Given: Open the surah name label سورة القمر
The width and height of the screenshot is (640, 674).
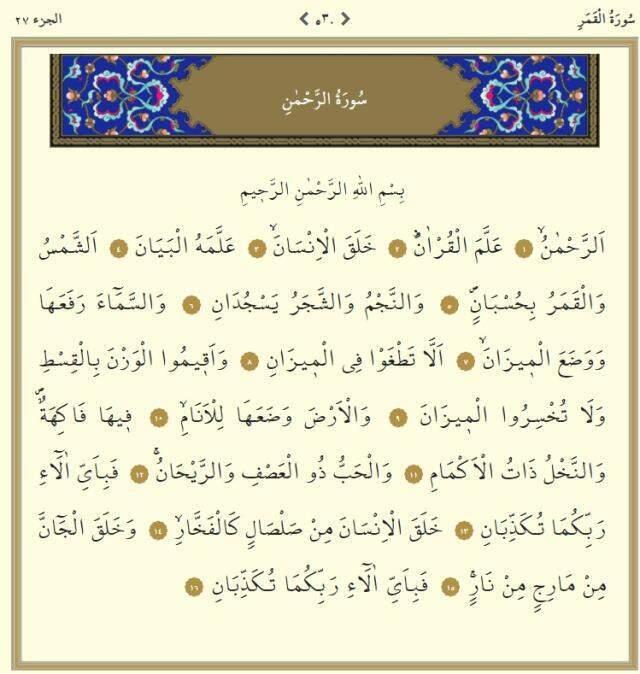Looking at the screenshot, I should [605, 18].
